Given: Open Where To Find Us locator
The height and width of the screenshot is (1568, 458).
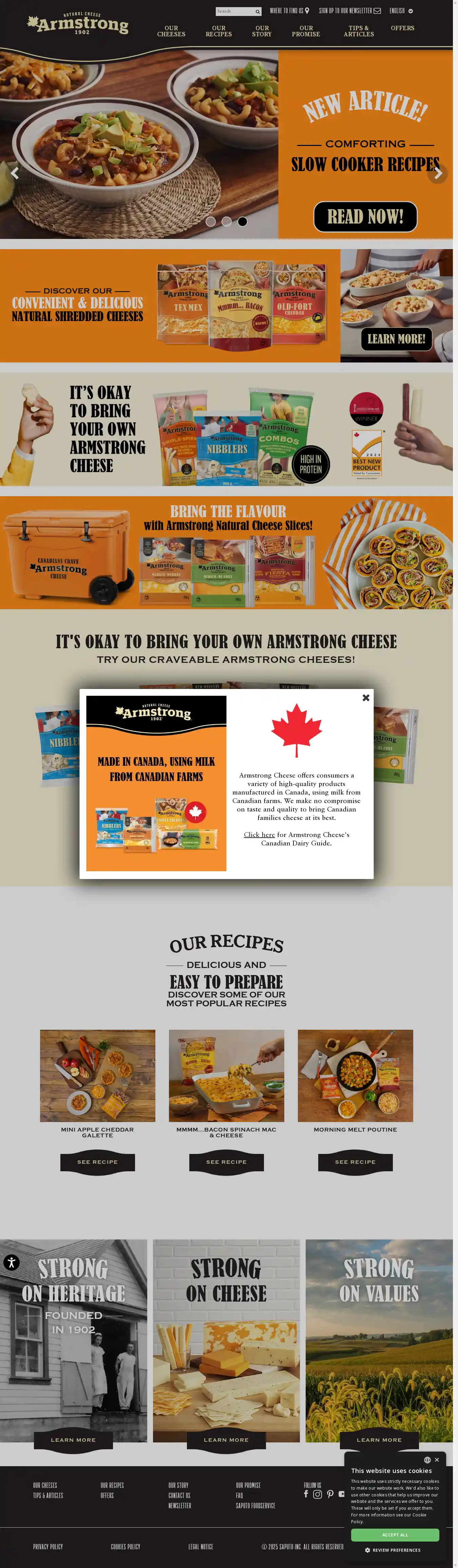Looking at the screenshot, I should coord(289,10).
